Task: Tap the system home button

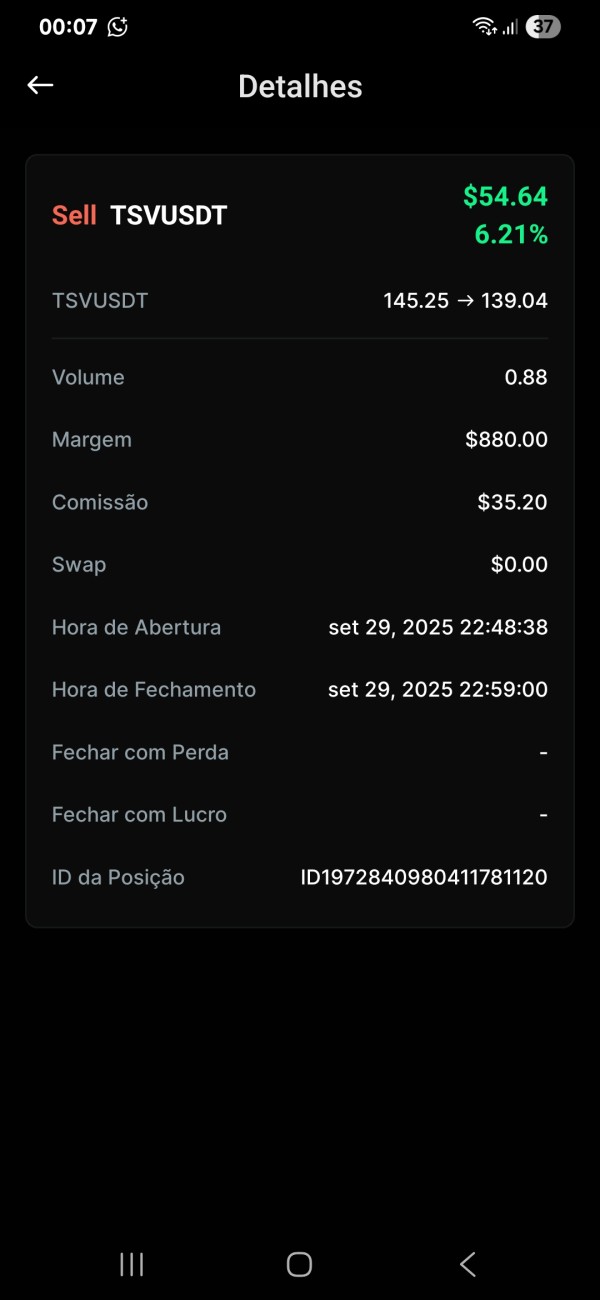Action: click(x=299, y=1264)
